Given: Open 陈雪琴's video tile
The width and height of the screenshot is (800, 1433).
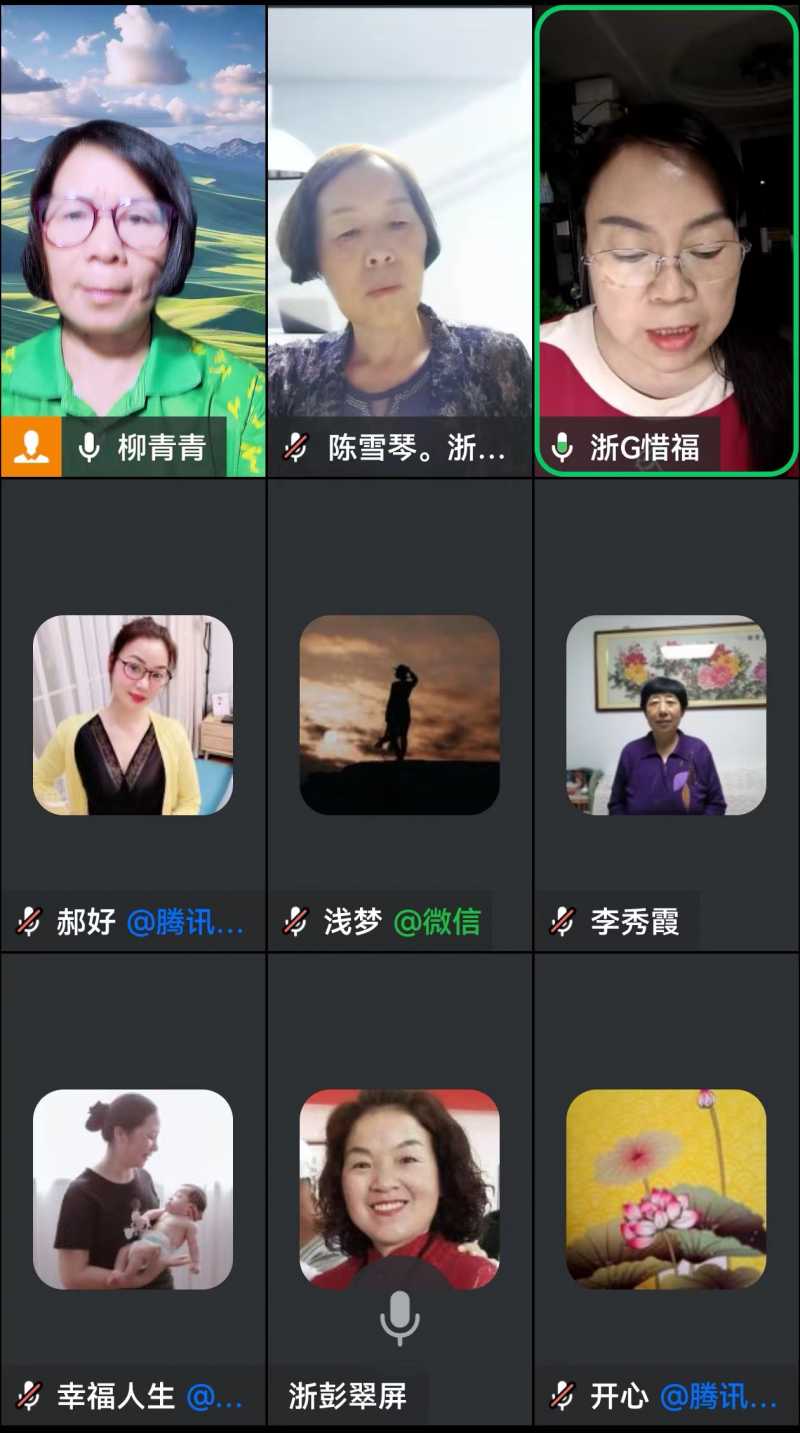Looking at the screenshot, I should [x=400, y=240].
